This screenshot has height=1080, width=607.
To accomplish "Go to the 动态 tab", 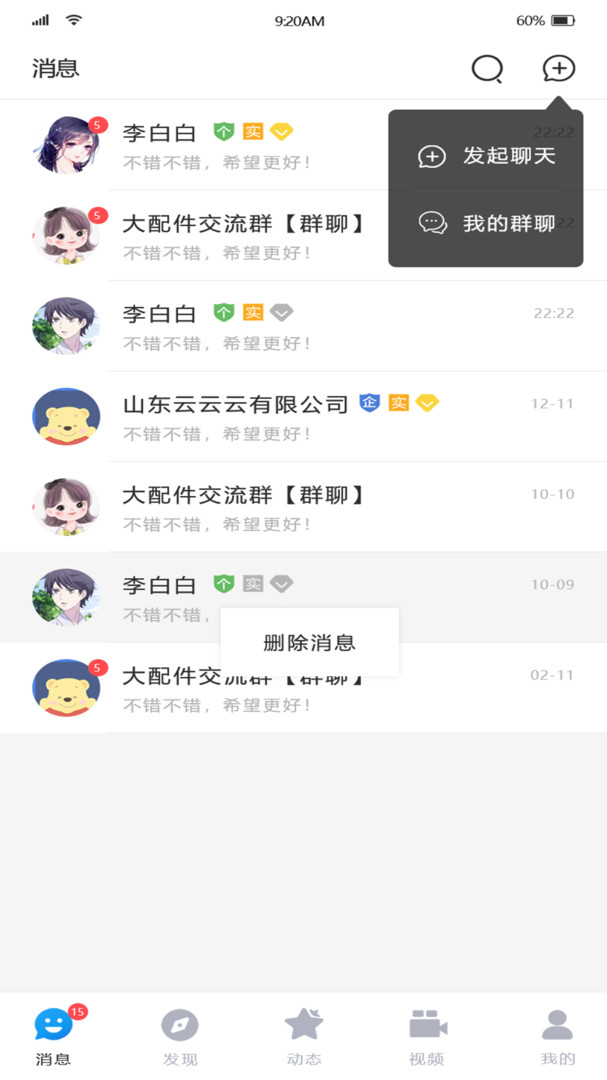I will (303, 1037).
